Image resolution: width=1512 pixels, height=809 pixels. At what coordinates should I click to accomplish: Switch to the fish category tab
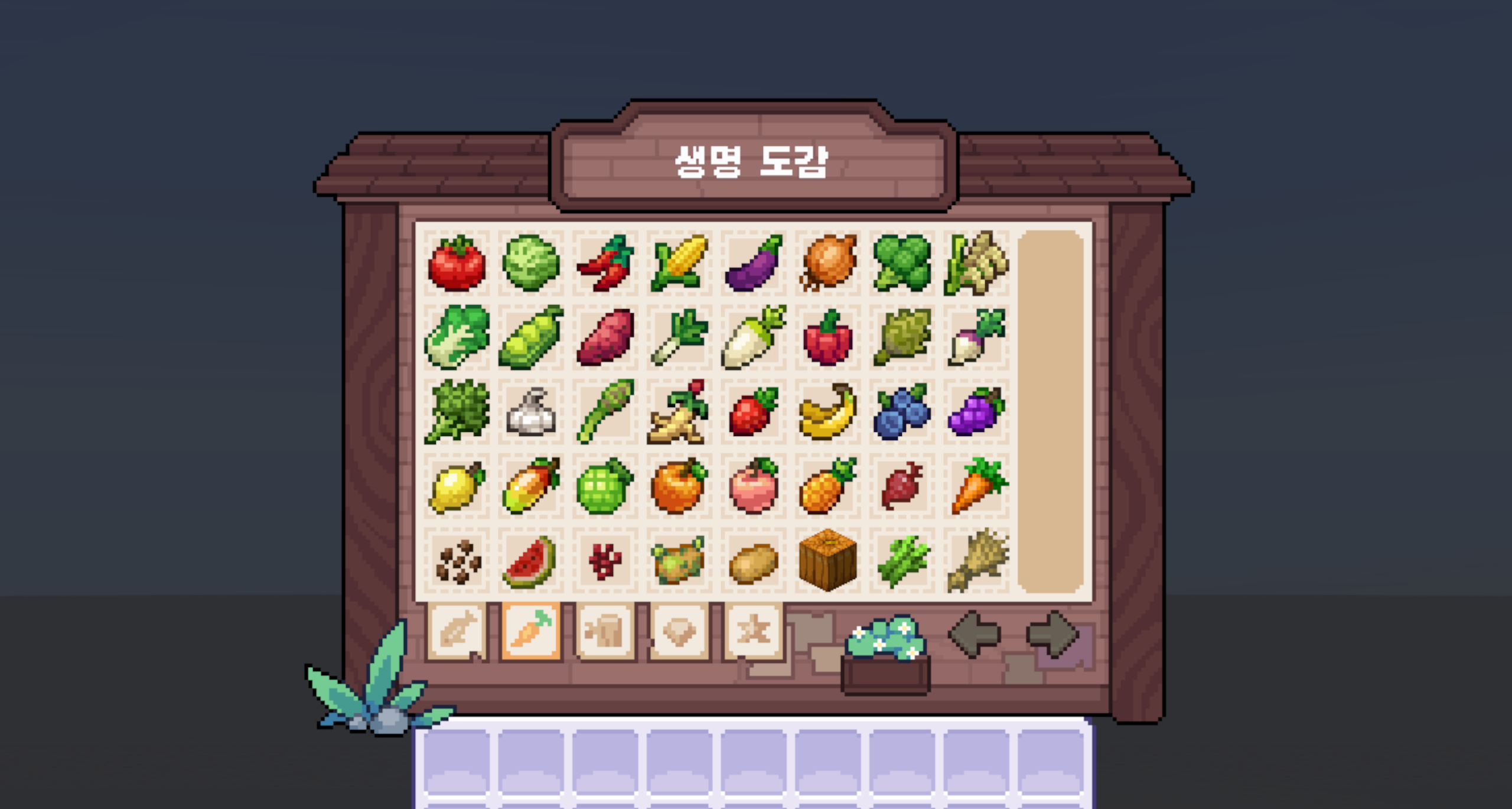click(x=457, y=631)
